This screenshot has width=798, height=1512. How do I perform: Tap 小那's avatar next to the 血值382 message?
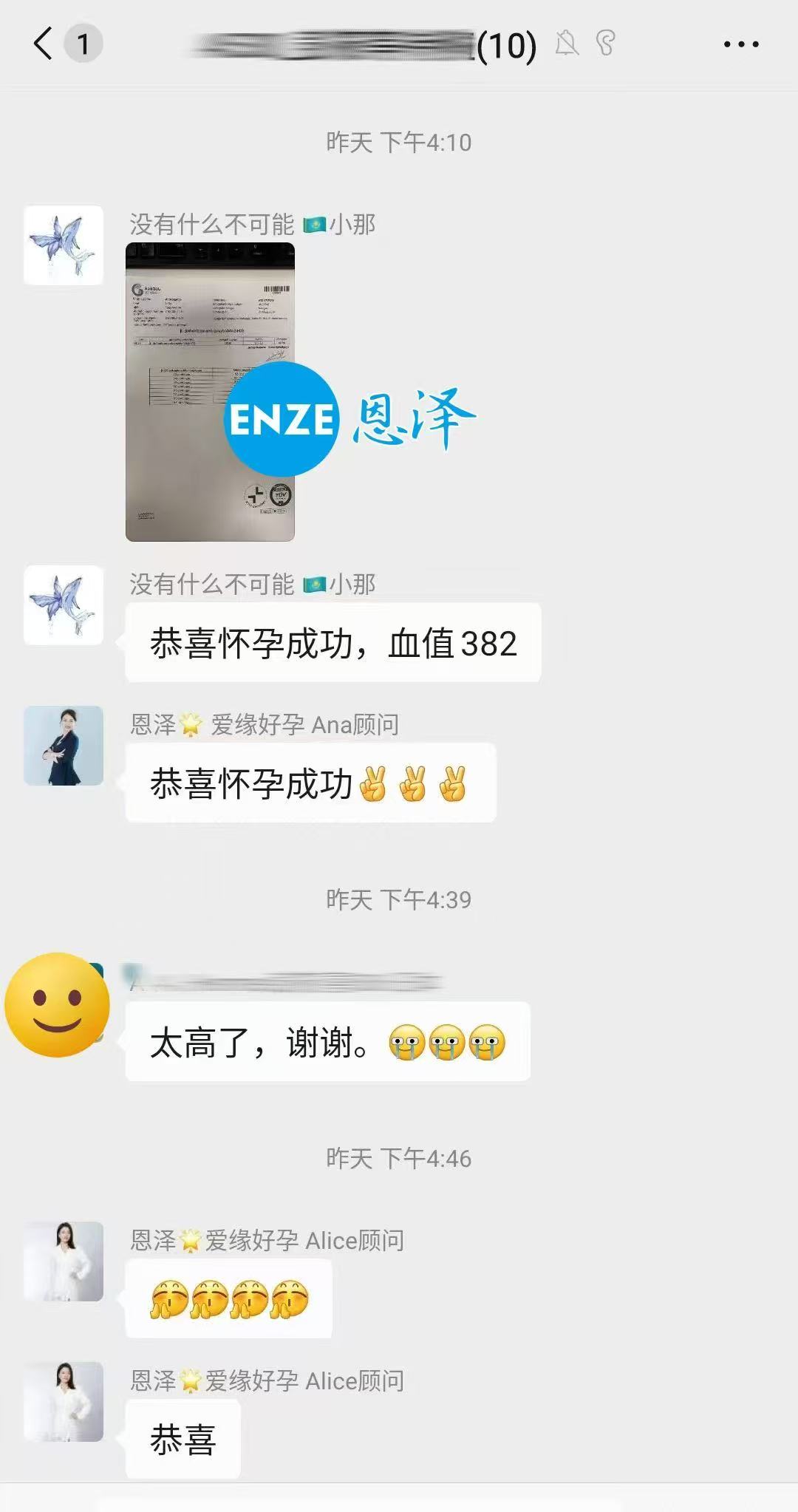click(64, 605)
